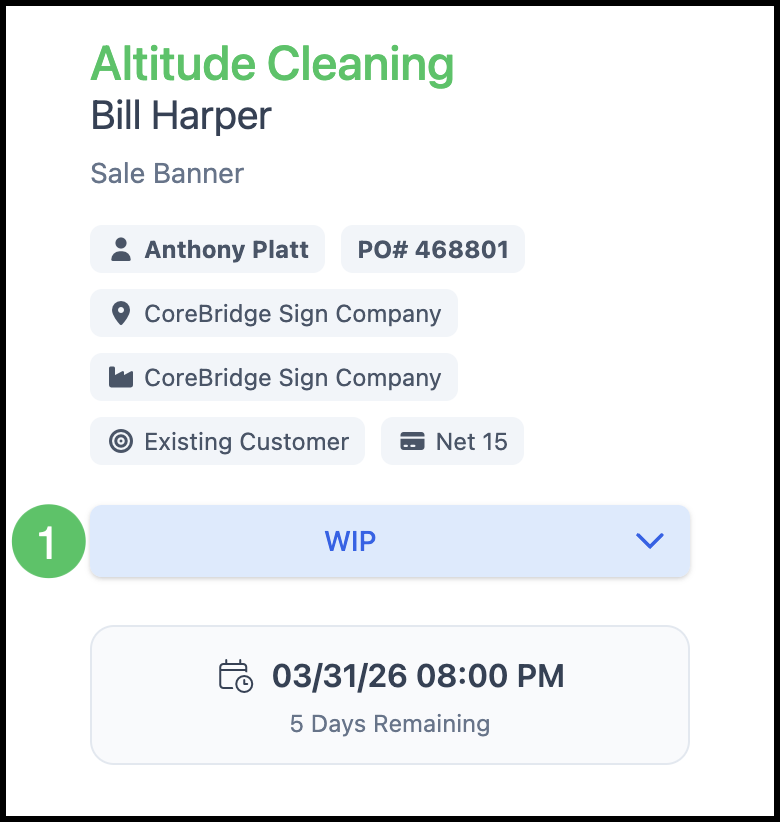Image resolution: width=780 pixels, height=822 pixels.
Task: Select the Anthony Platt chip
Action: (x=208, y=249)
